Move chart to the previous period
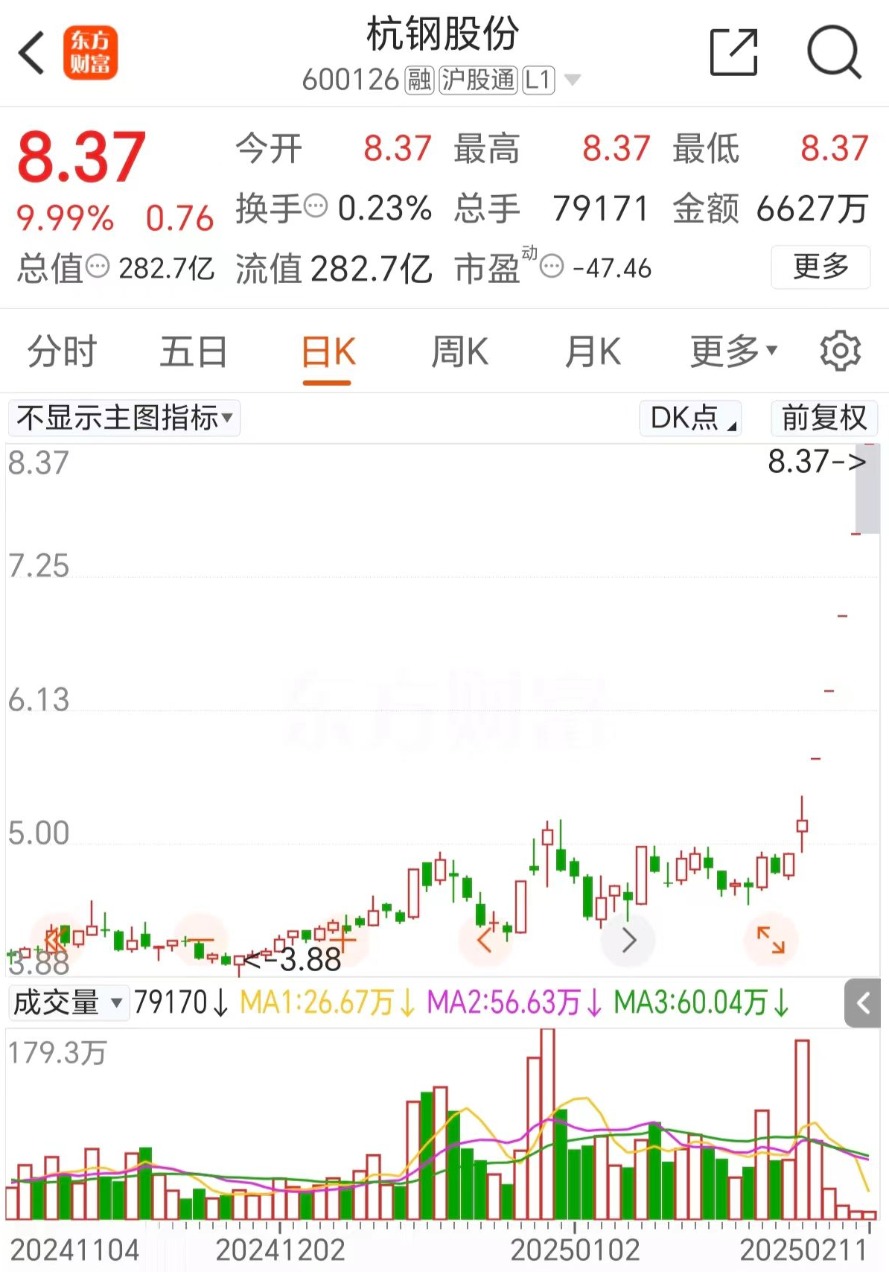The height and width of the screenshot is (1272, 889). pos(485,941)
